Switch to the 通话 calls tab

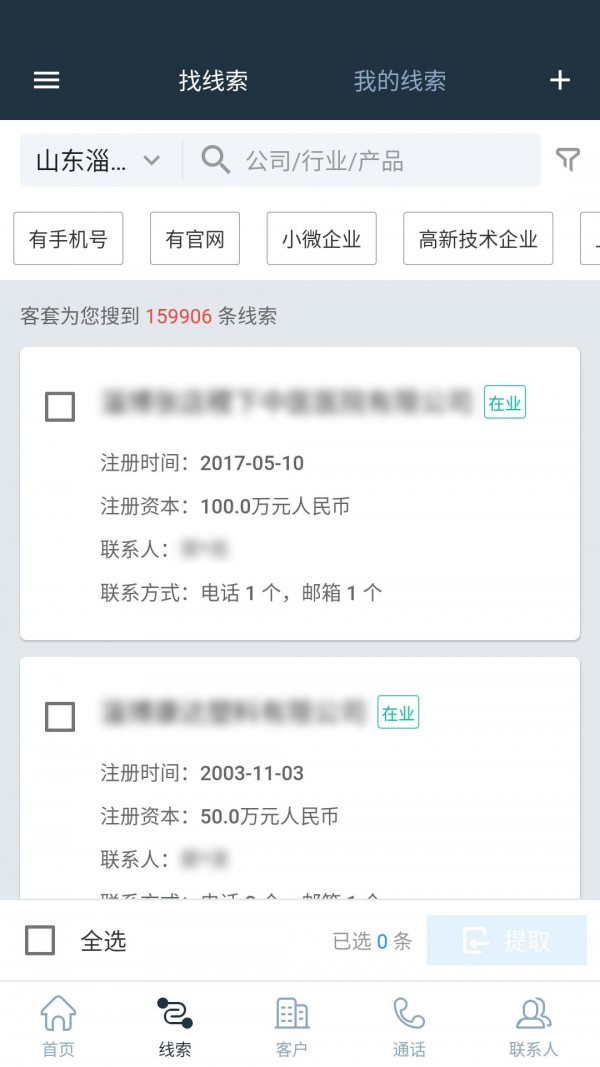[x=409, y=1026]
